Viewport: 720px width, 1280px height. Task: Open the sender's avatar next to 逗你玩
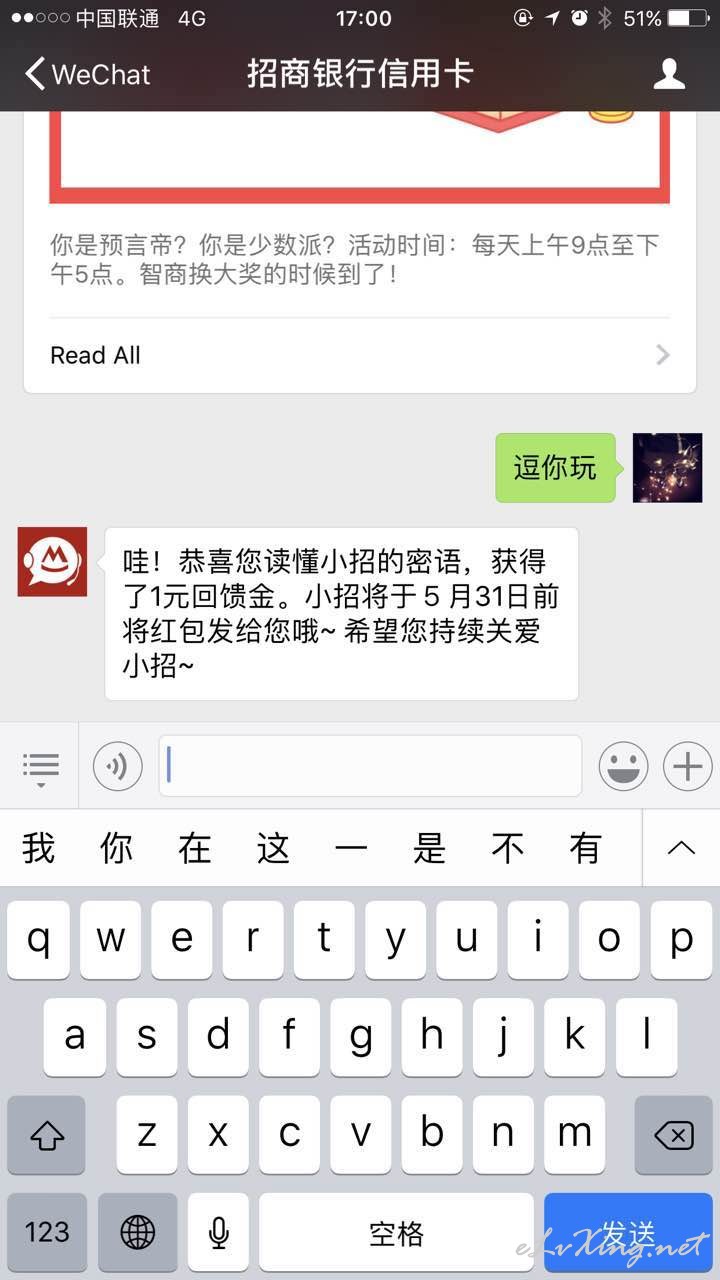668,467
